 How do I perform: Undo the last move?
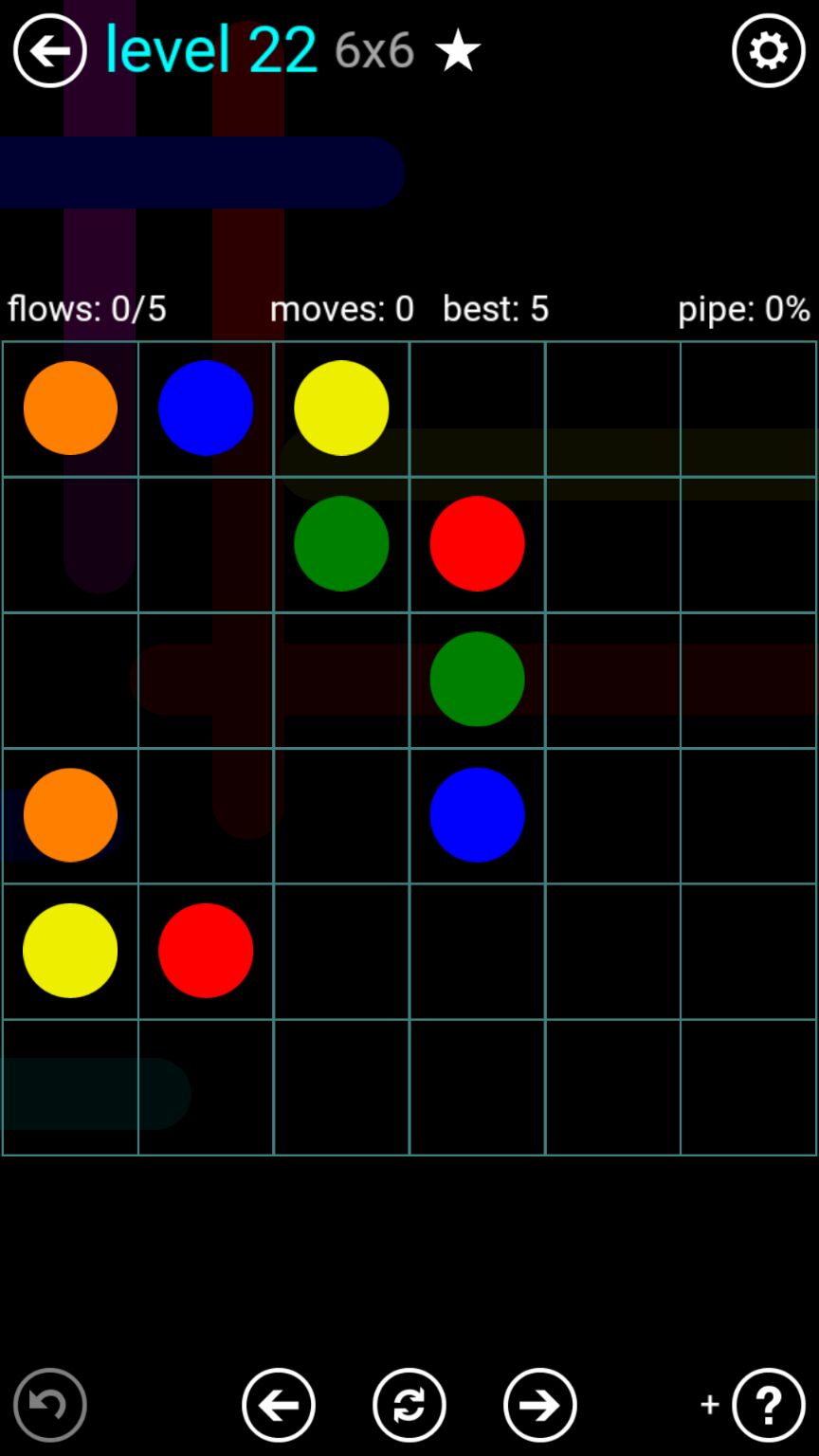pos(49,1405)
